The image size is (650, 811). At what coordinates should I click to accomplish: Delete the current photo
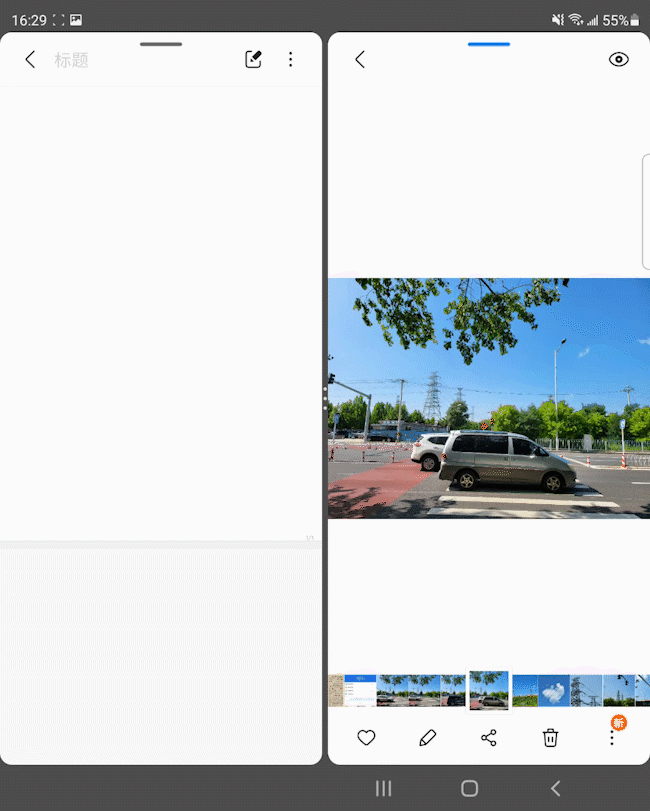coord(550,738)
